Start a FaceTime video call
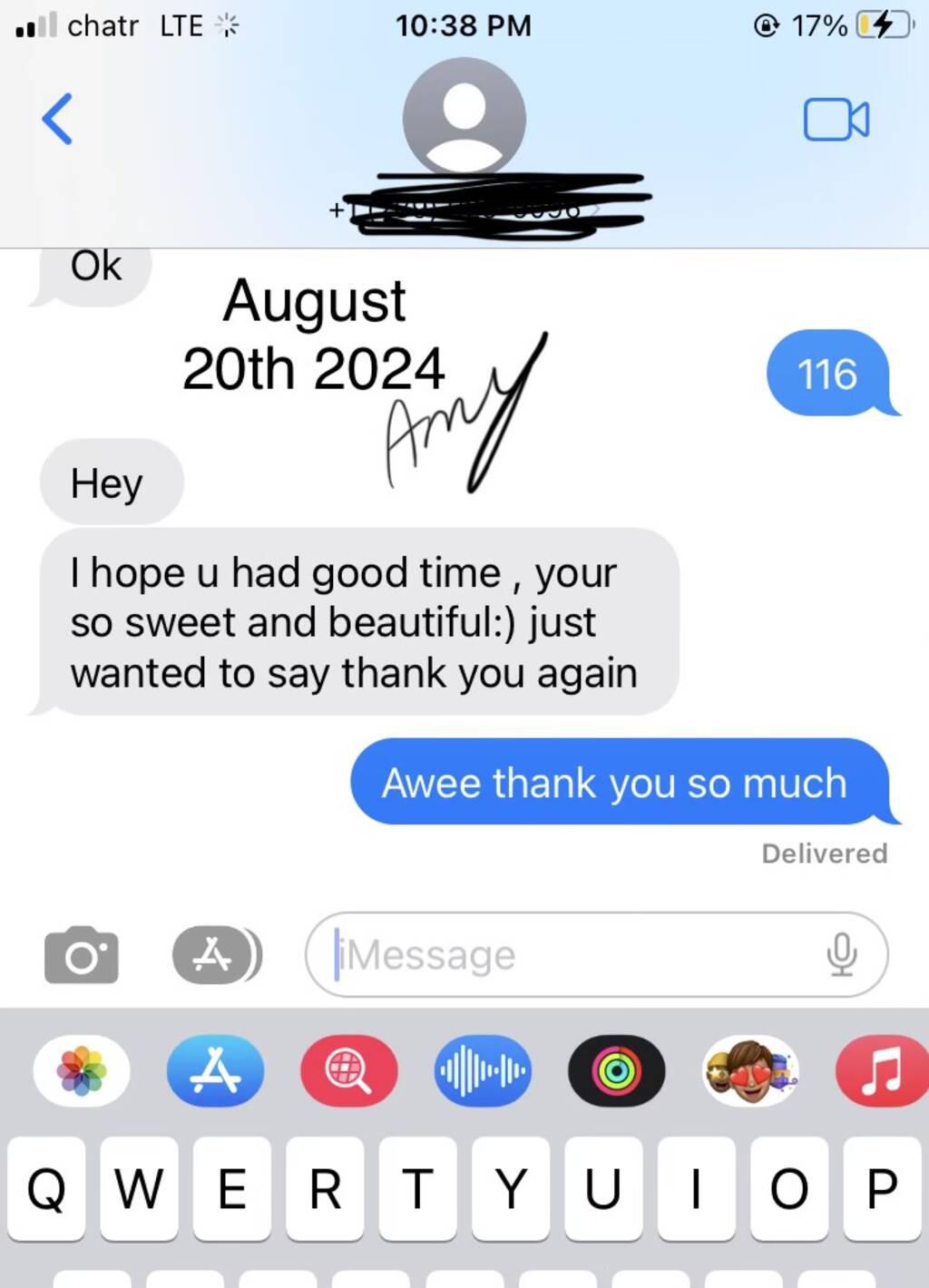The height and width of the screenshot is (1288, 929). pyautogui.click(x=836, y=119)
